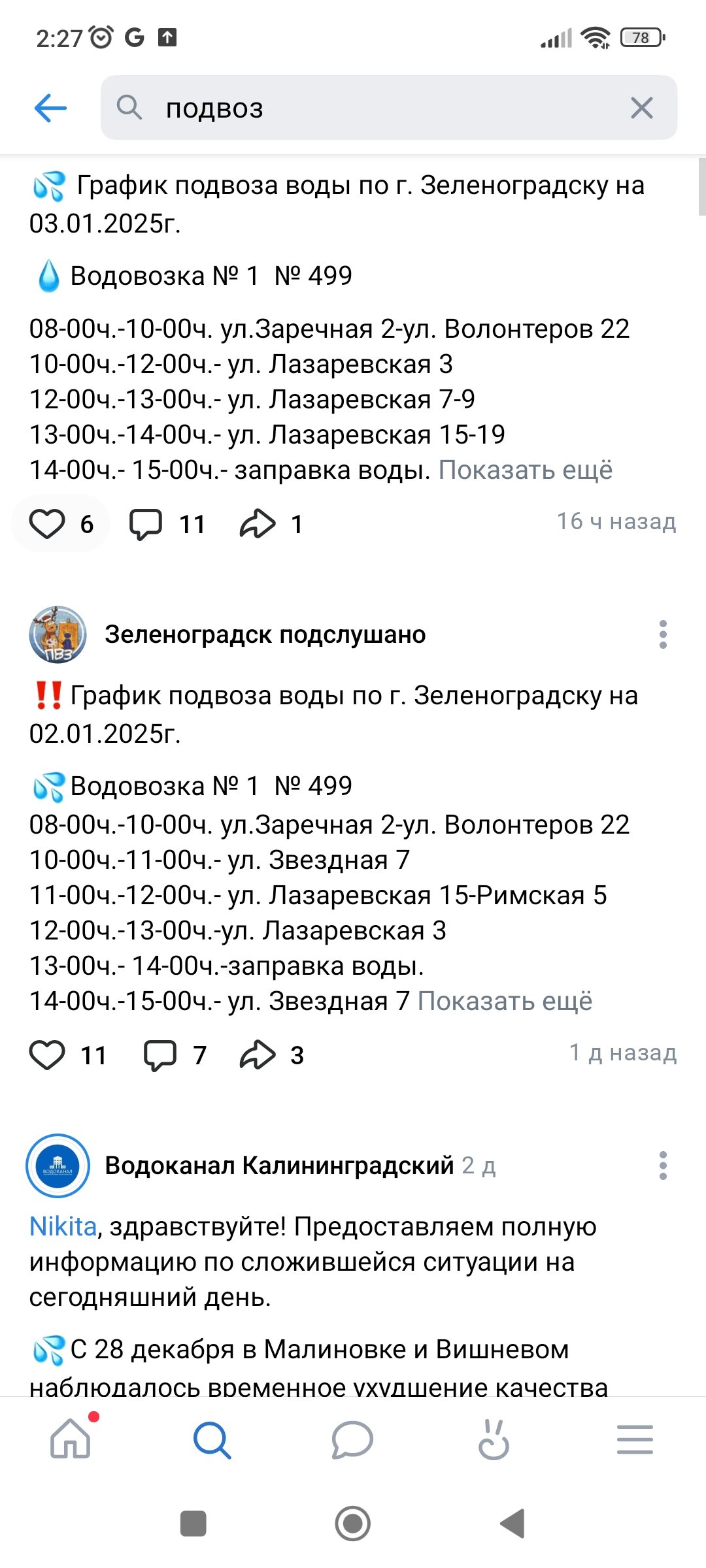This screenshot has height=1568, width=706.
Task: Open options menu for Зеленоградск подслушано post
Action: (x=663, y=634)
